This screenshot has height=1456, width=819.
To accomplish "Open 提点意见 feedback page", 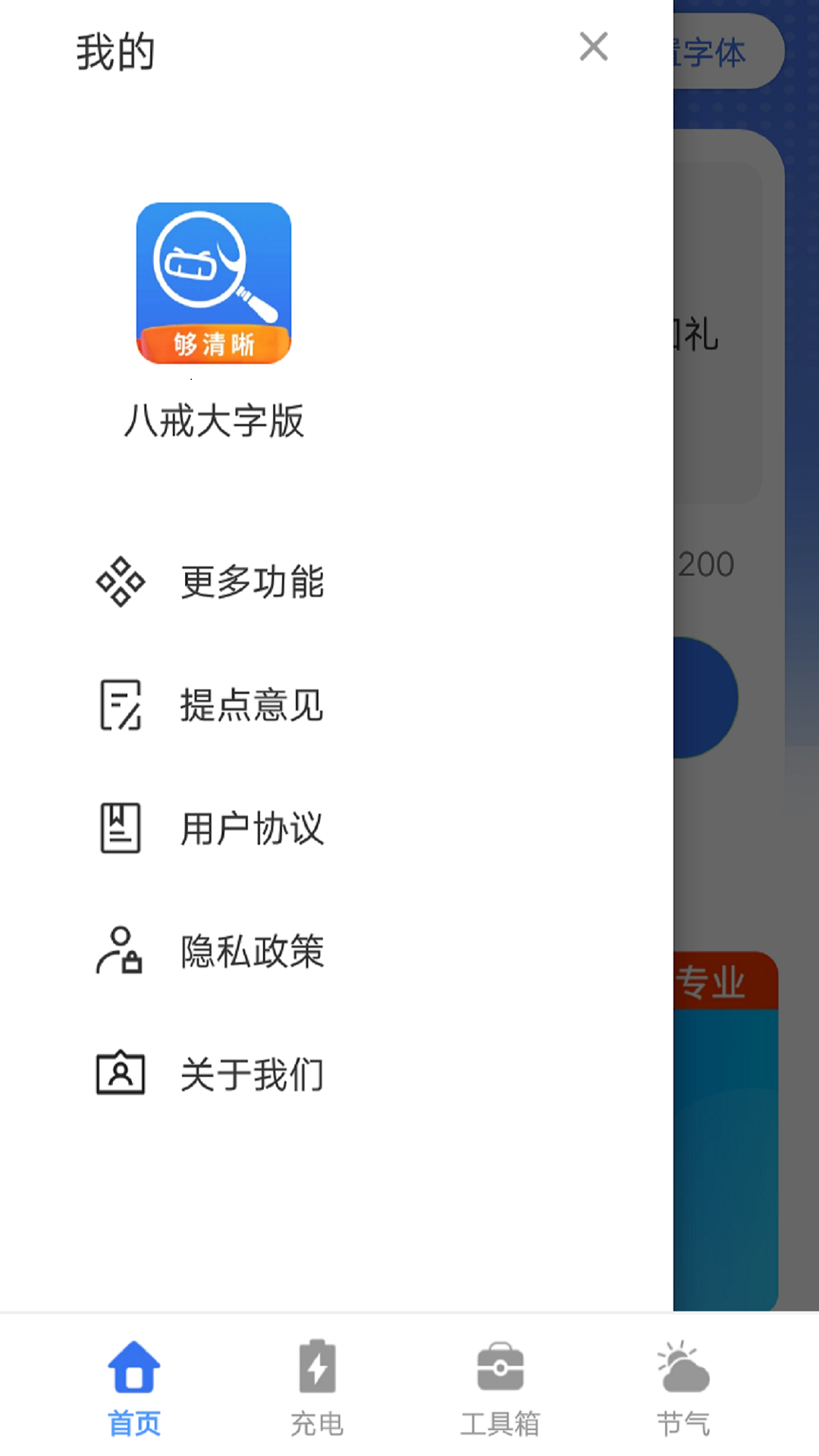I will (x=337, y=705).
